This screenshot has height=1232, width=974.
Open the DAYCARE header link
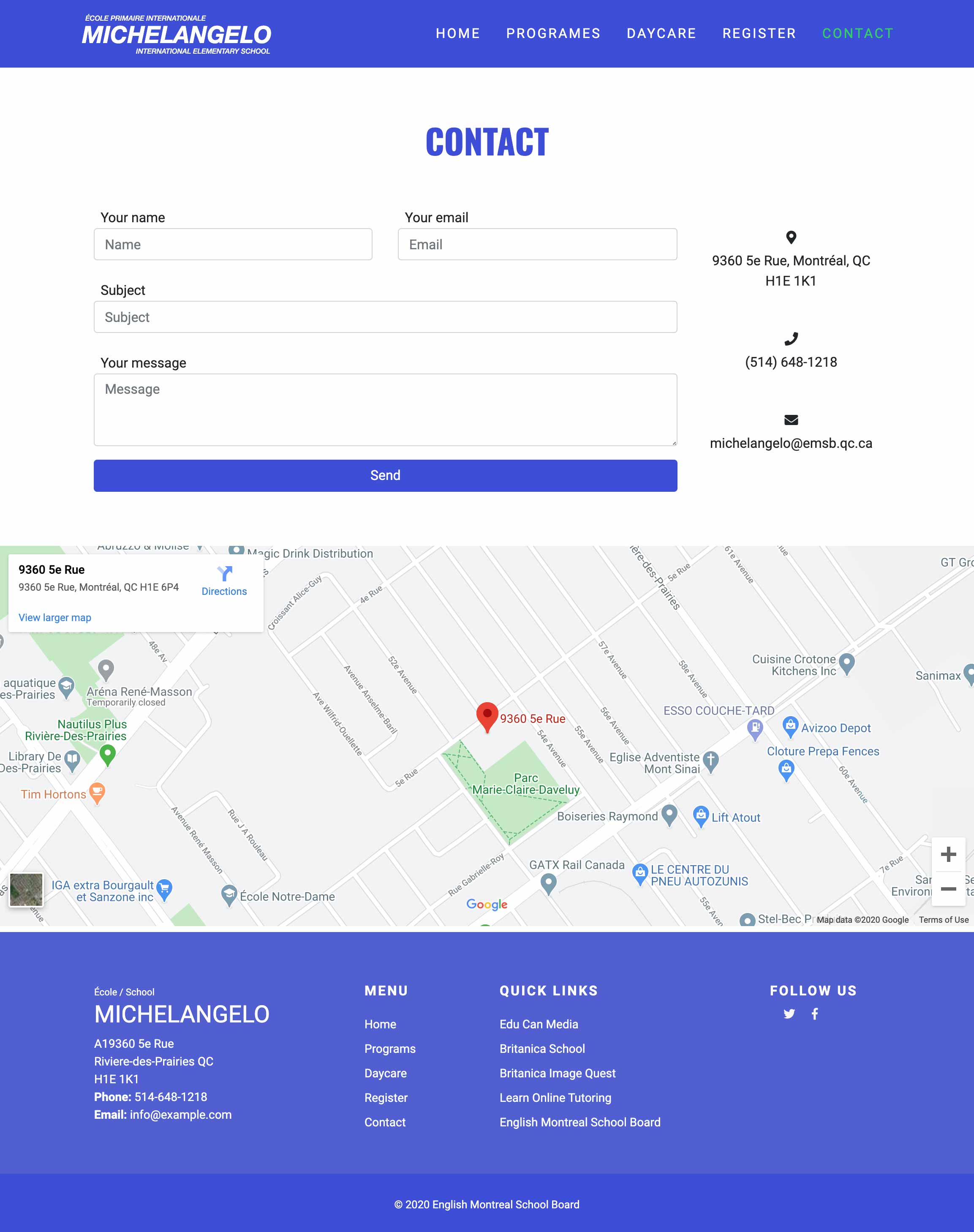661,34
